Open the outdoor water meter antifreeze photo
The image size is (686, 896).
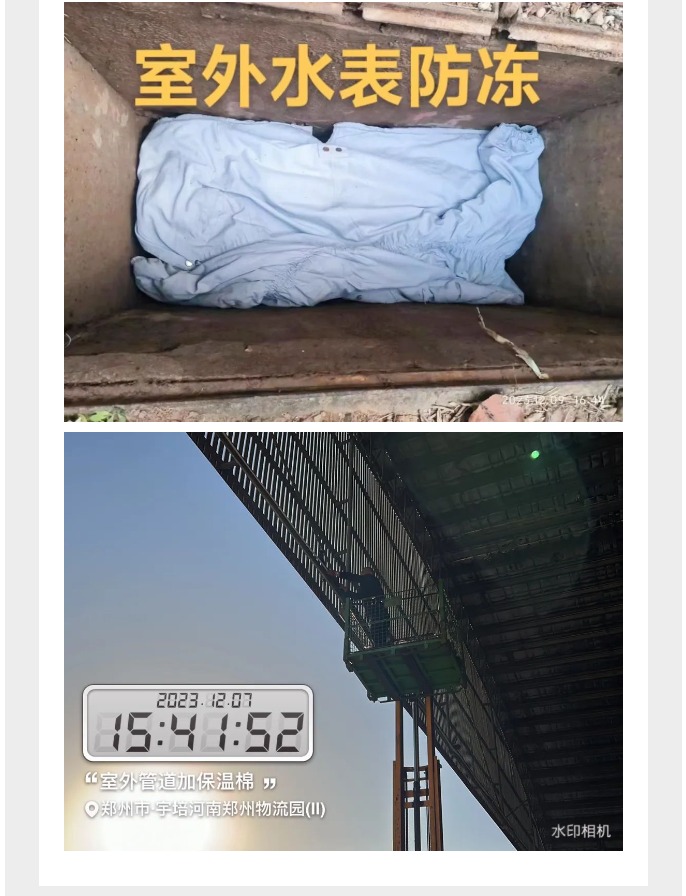343,212
